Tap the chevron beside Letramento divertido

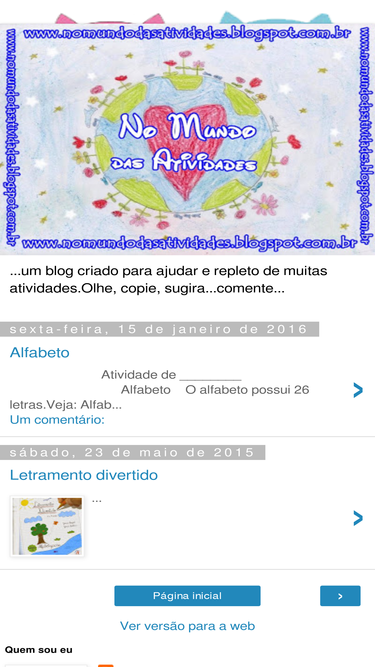point(358,518)
